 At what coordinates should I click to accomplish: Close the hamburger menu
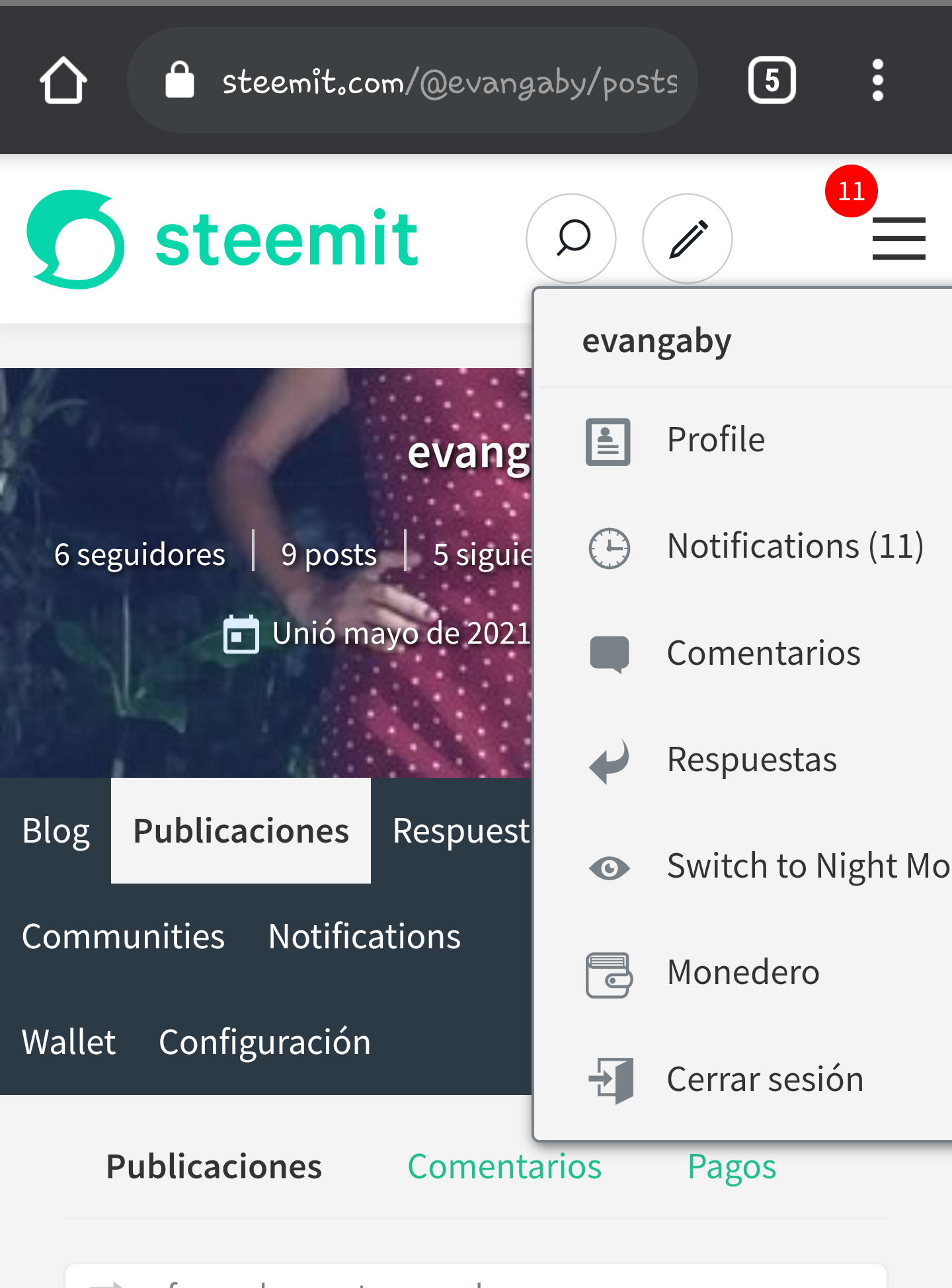898,238
